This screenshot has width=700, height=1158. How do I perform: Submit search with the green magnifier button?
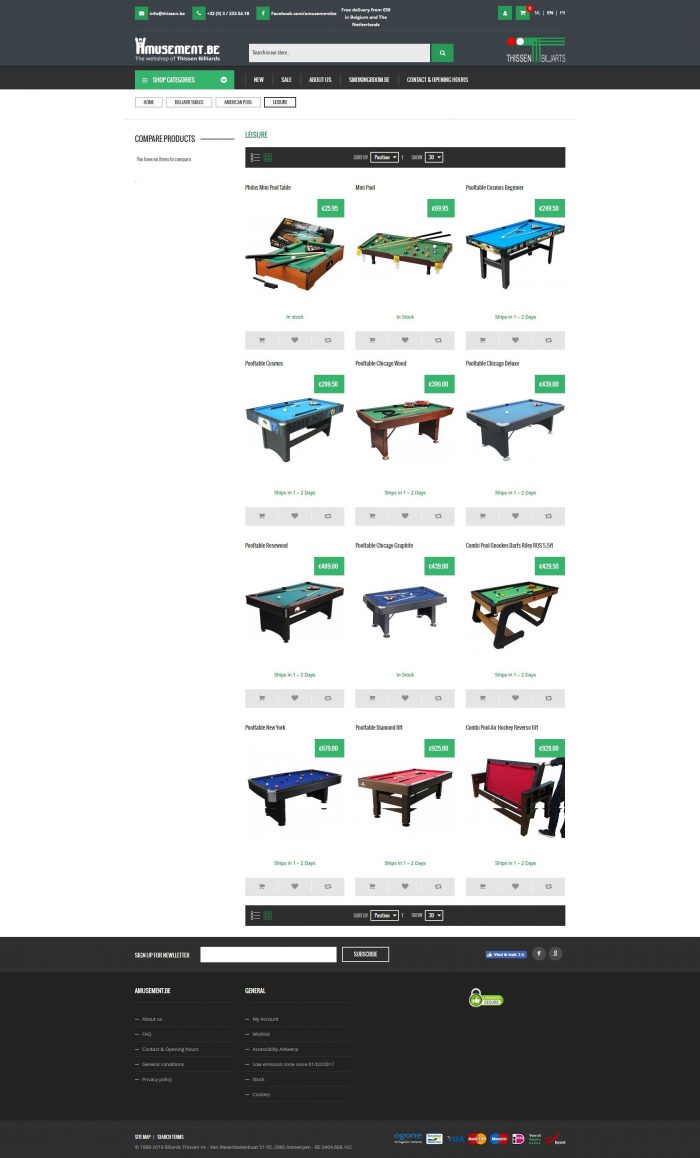pos(442,52)
